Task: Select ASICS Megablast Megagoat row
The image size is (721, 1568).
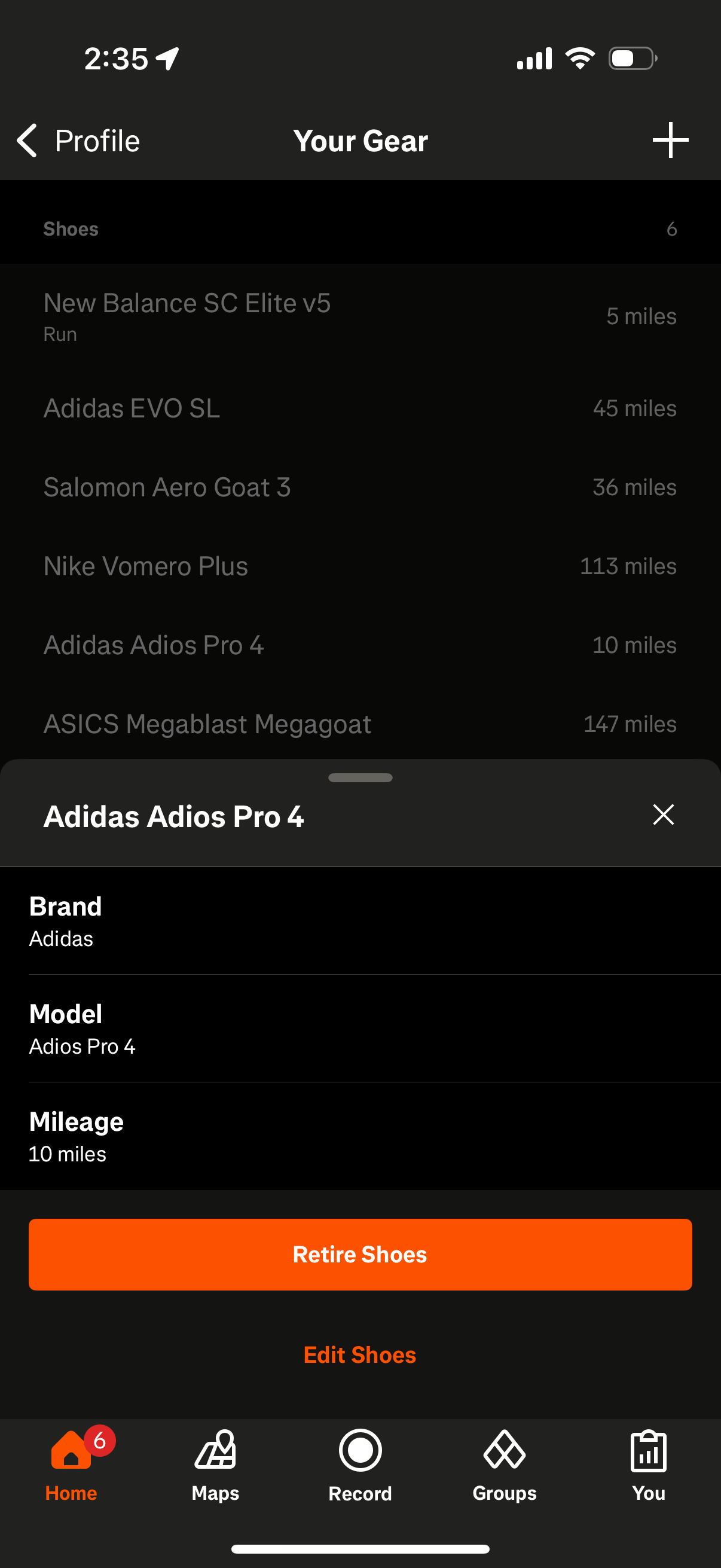Action: pyautogui.click(x=360, y=724)
